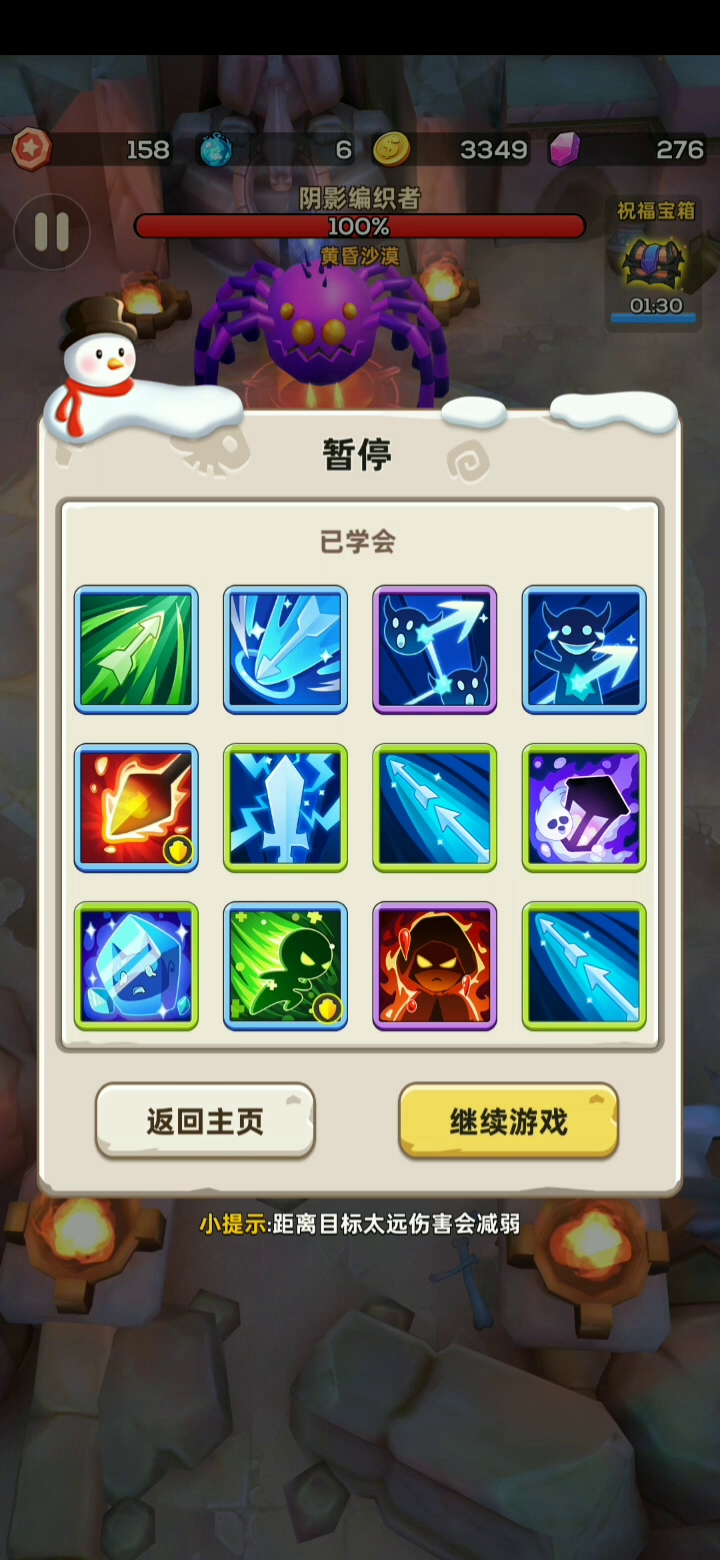Tap the round pause icon

pos(52,231)
